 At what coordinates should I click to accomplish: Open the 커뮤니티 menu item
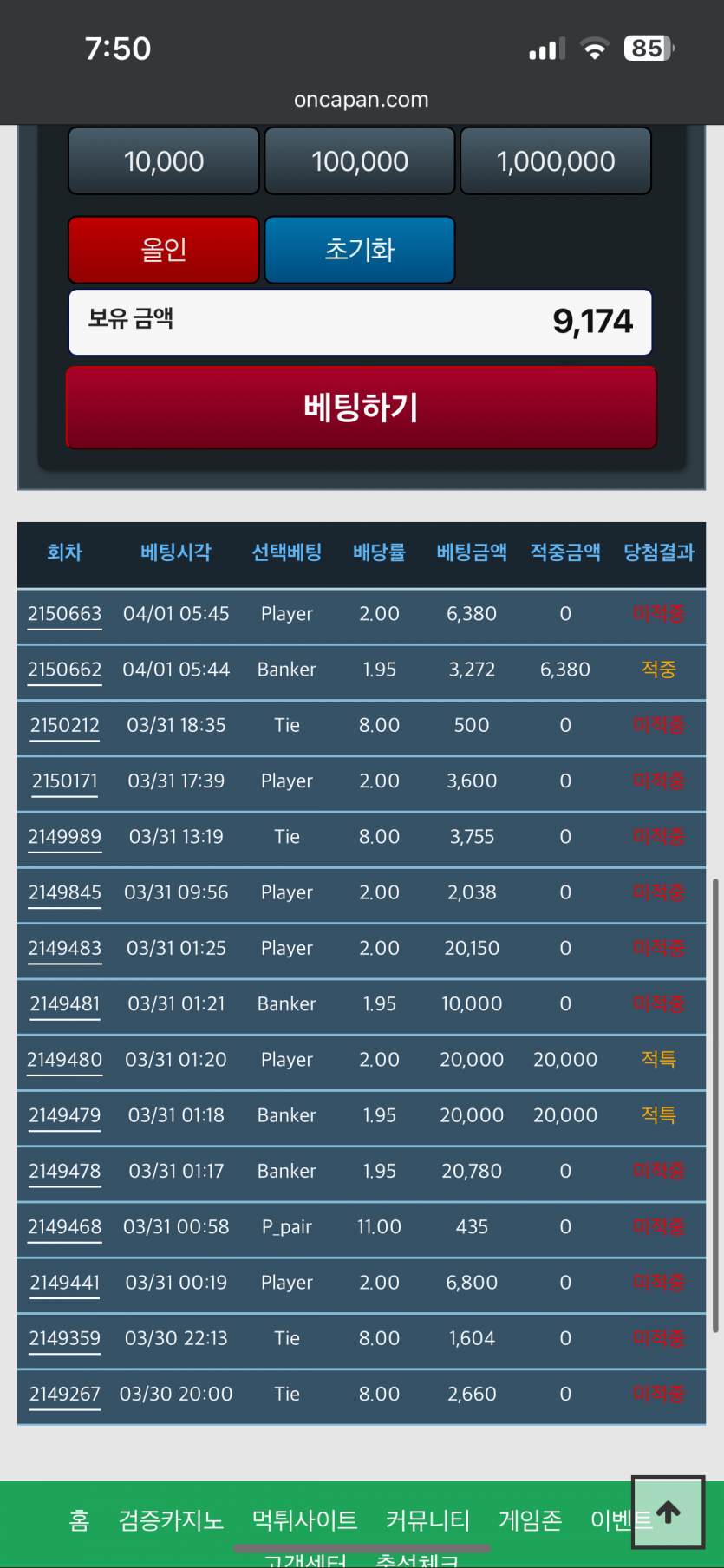[427, 1520]
